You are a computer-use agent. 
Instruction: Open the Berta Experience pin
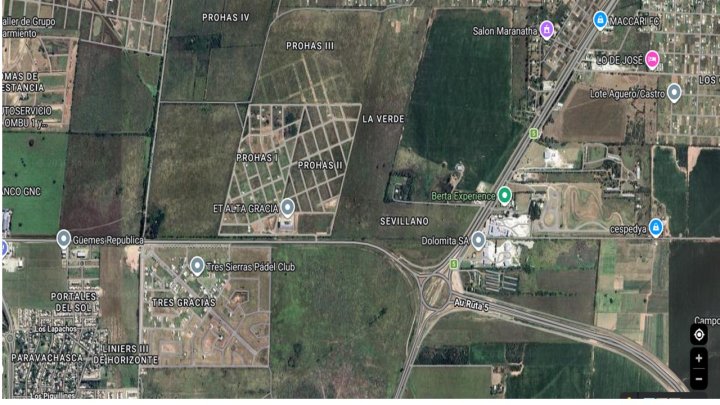tap(505, 195)
